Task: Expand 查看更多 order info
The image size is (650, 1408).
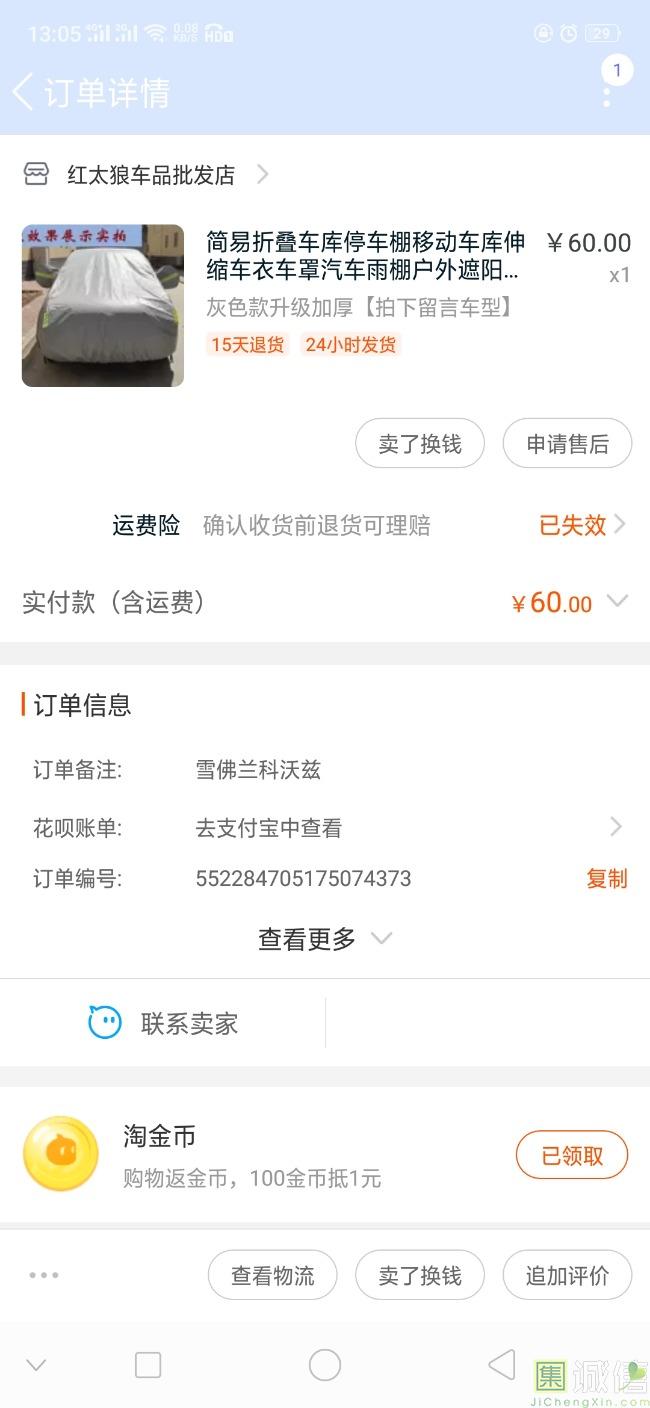Action: 324,938
